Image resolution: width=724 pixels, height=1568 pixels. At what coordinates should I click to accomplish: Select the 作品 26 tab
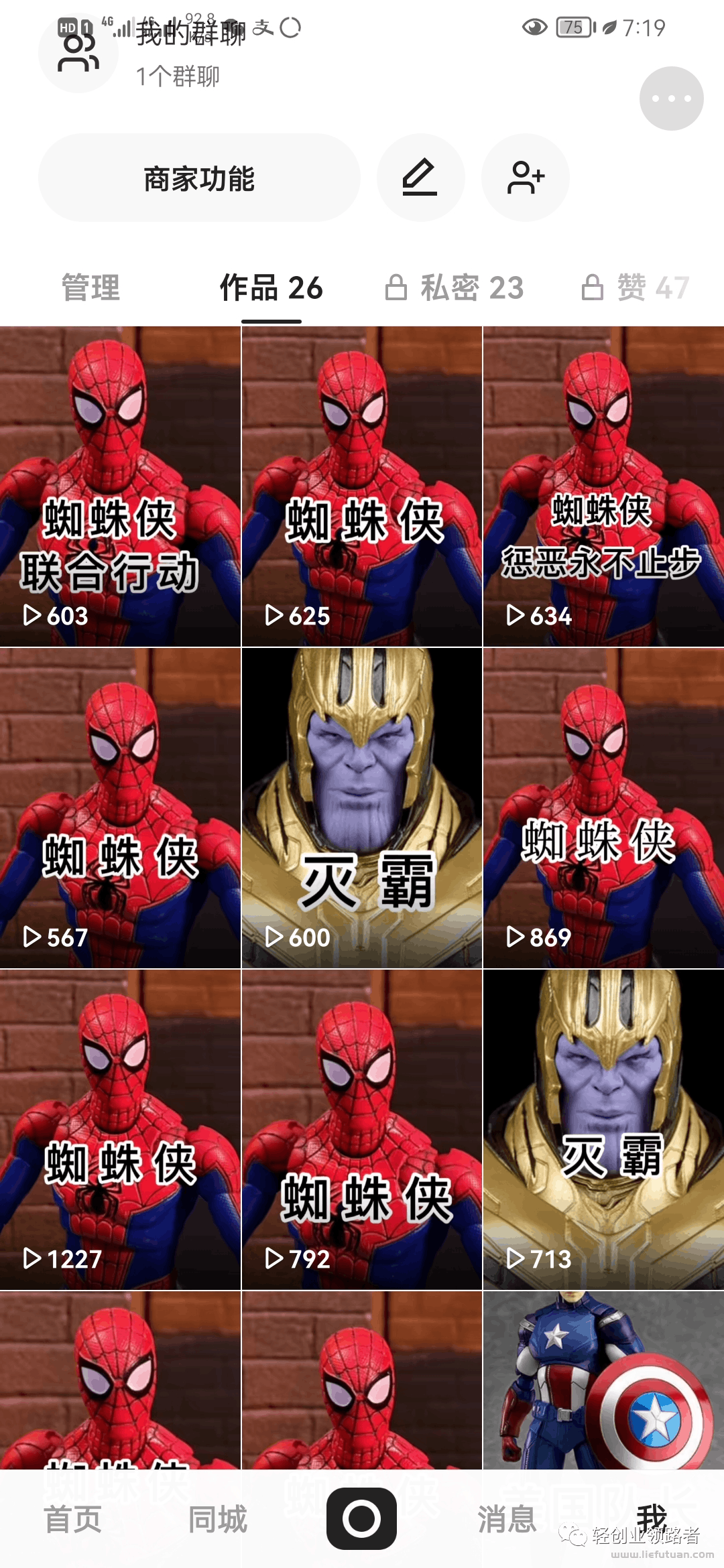tap(271, 288)
